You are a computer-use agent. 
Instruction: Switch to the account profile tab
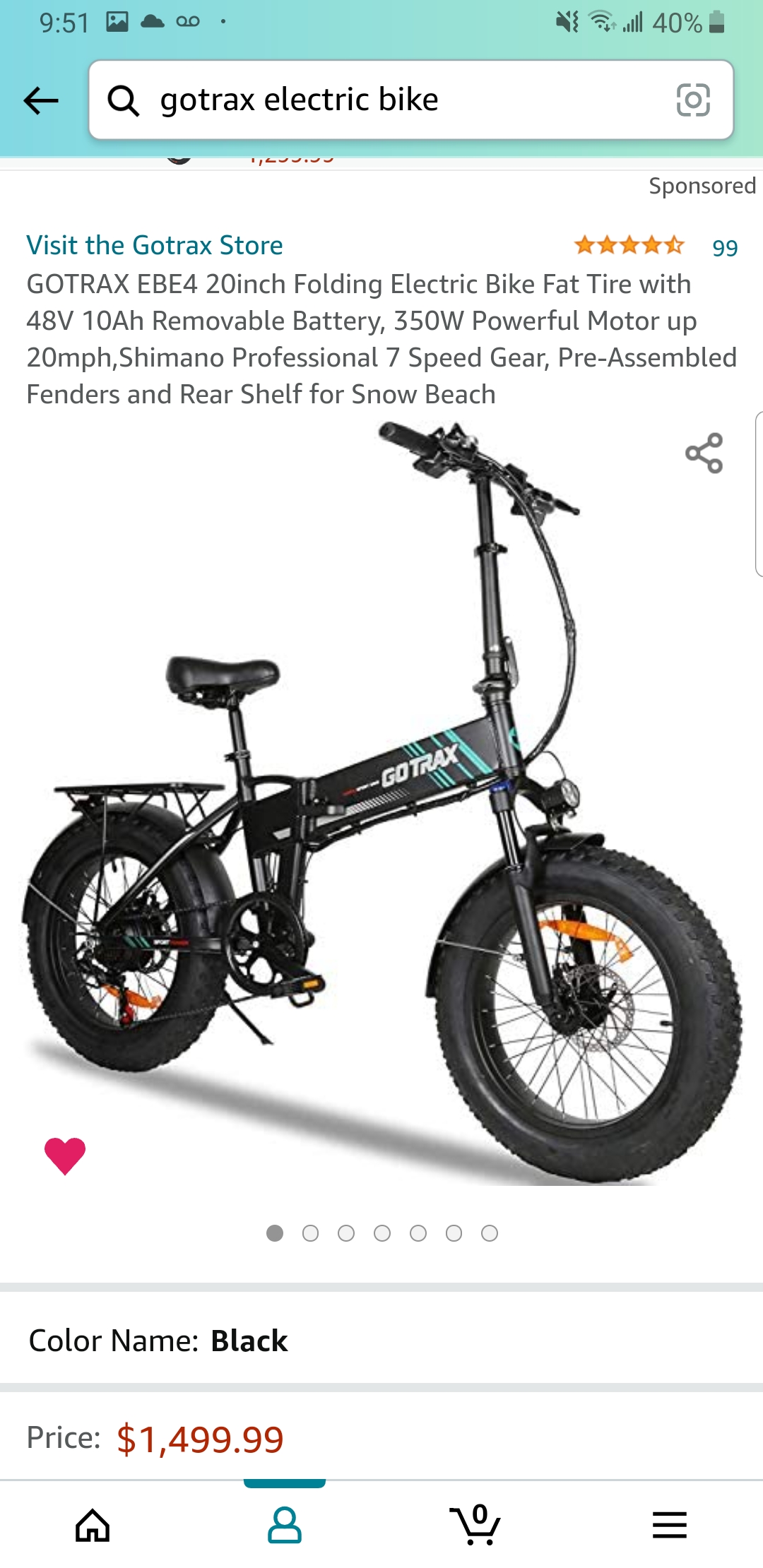[285, 1526]
